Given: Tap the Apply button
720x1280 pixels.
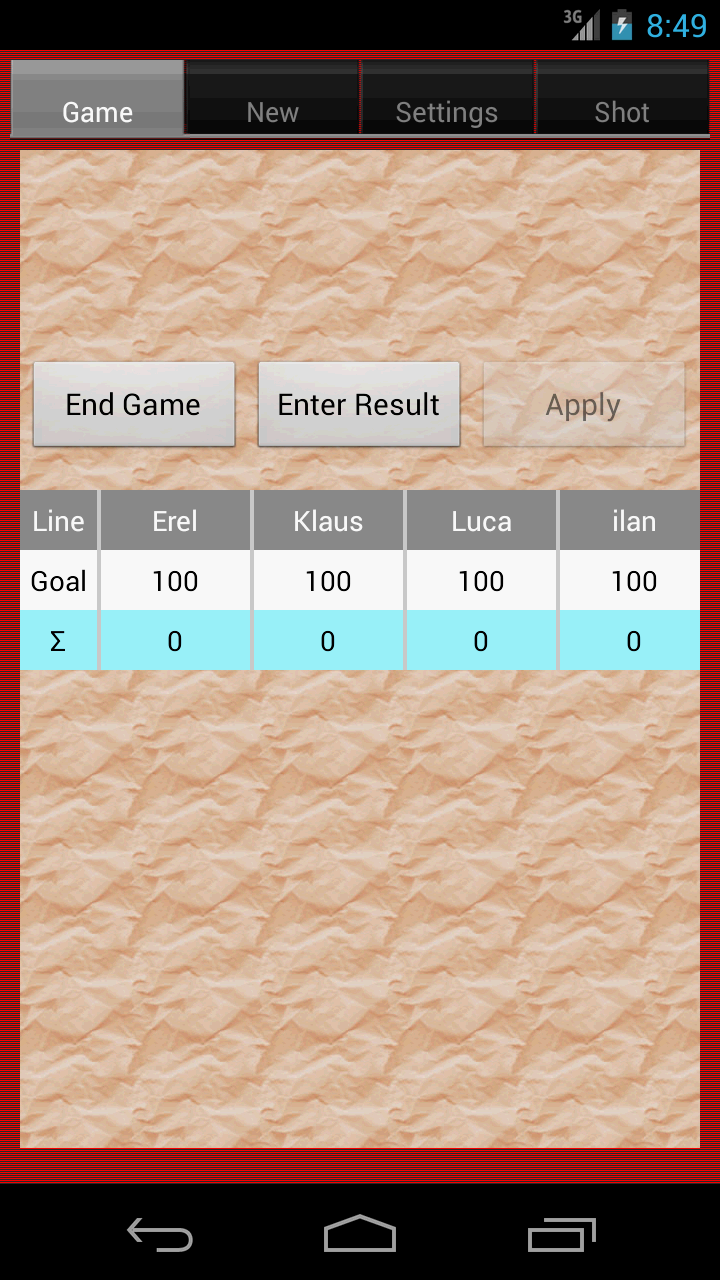Looking at the screenshot, I should [x=584, y=404].
